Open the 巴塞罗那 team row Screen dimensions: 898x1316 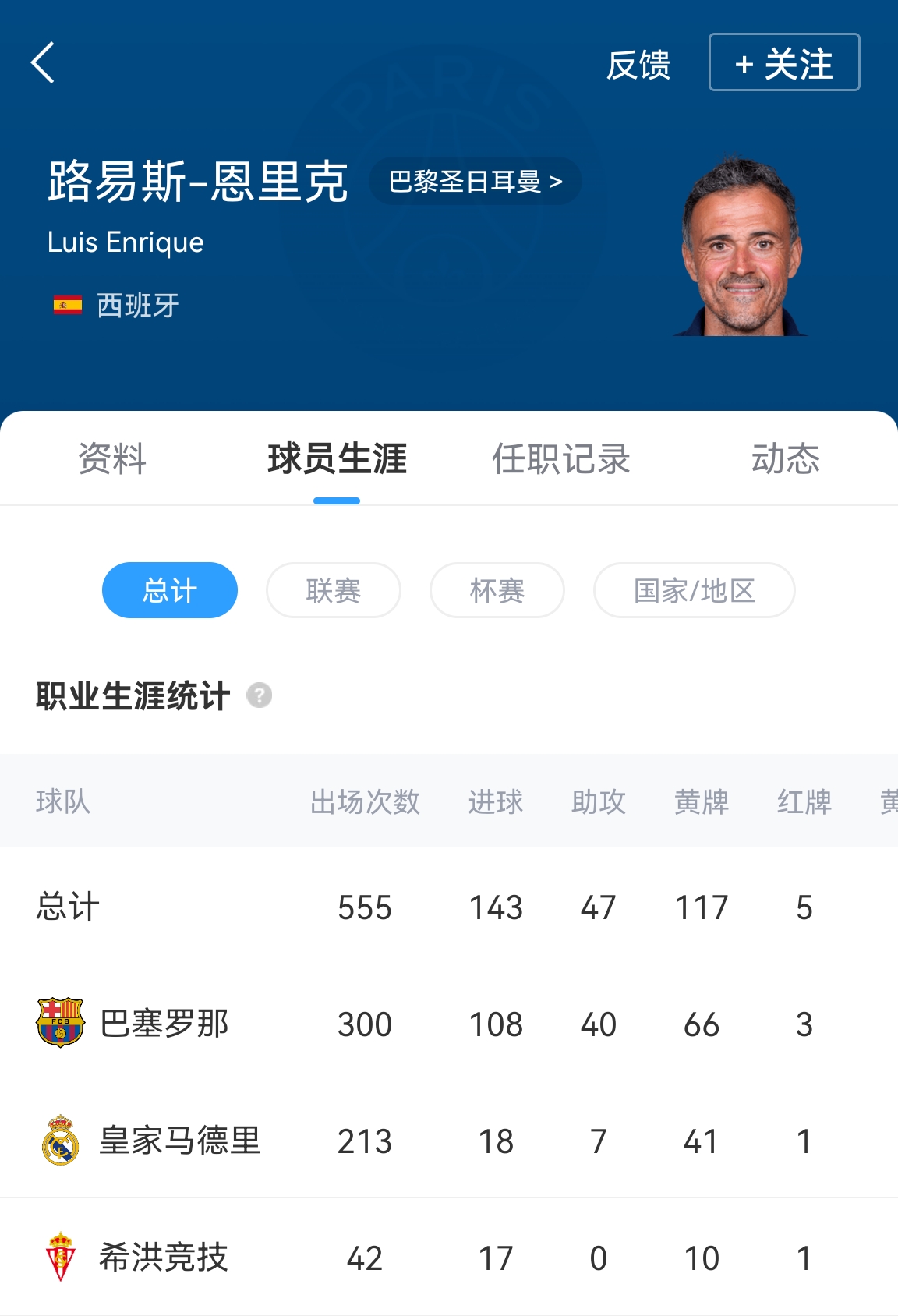pyautogui.click(x=164, y=1023)
